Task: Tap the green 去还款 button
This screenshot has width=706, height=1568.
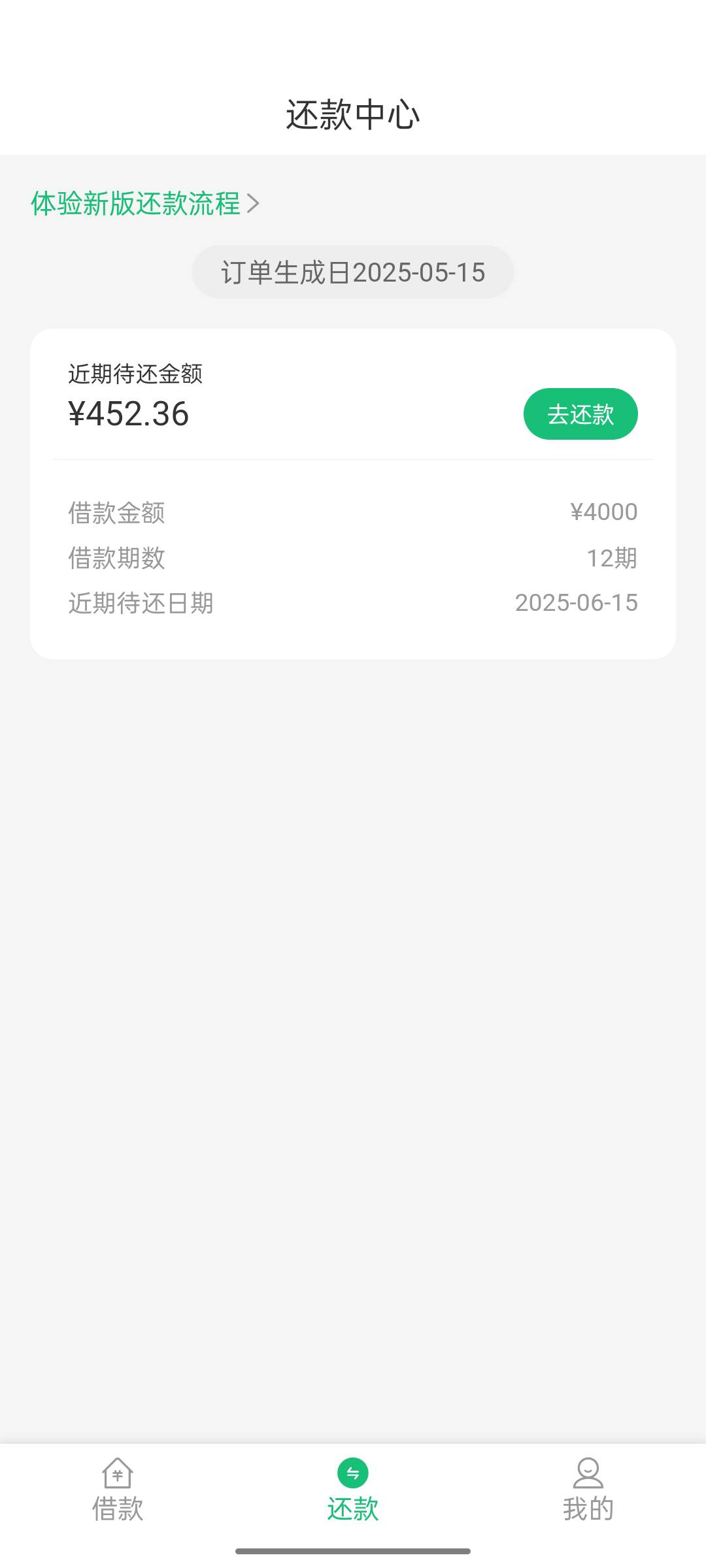Action: click(x=580, y=414)
